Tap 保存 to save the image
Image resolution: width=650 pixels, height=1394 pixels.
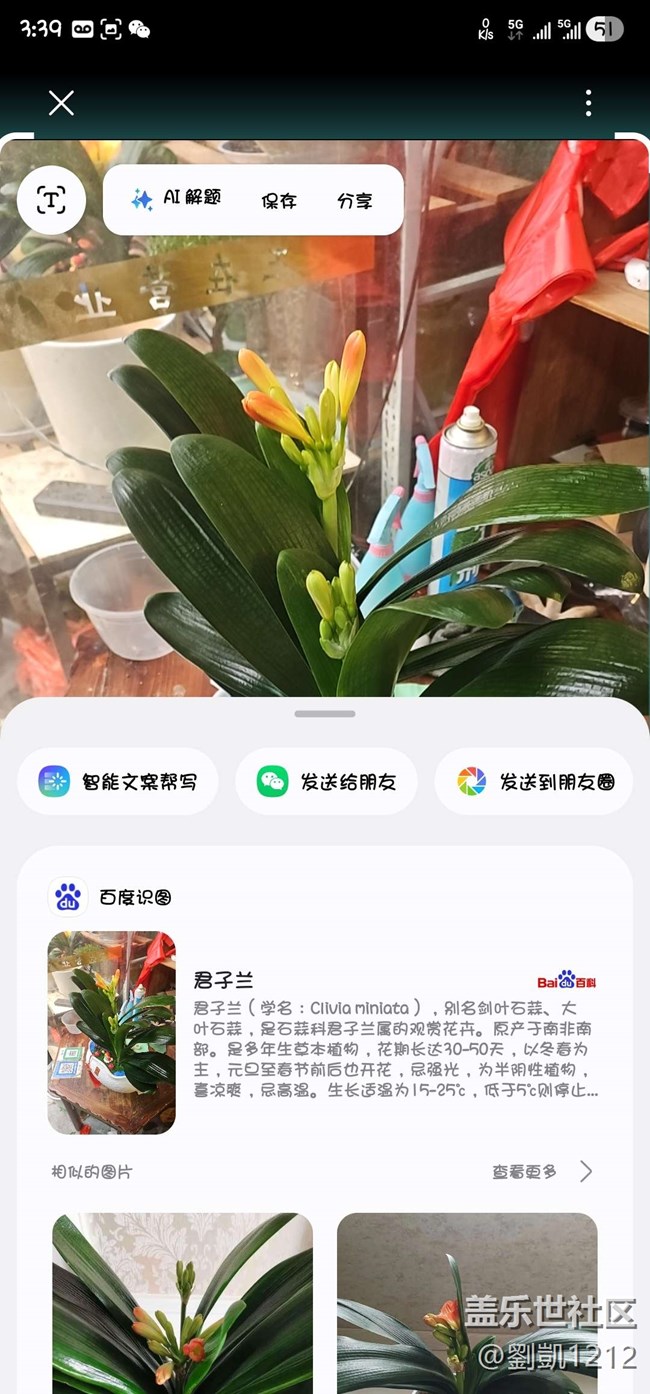279,200
